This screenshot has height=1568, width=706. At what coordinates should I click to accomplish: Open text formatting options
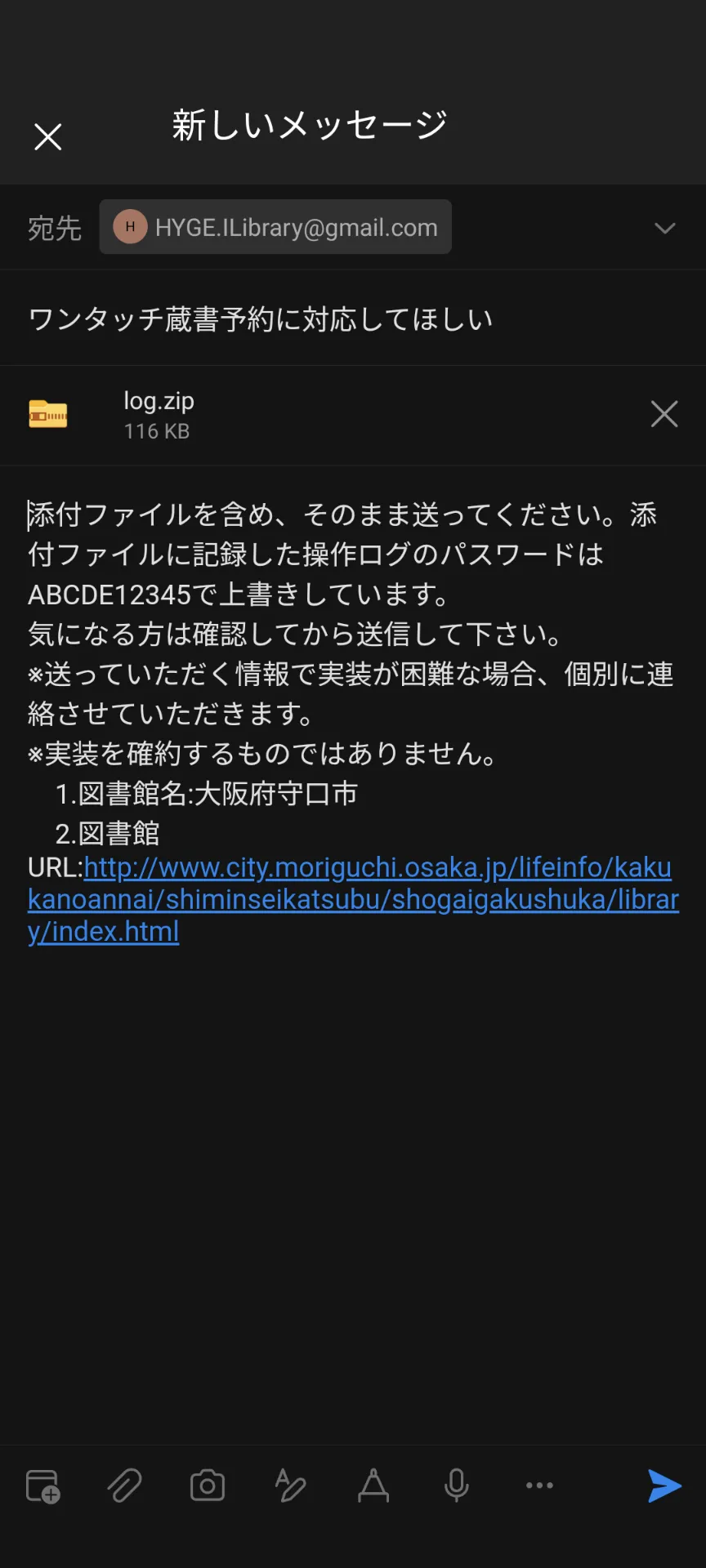click(373, 1486)
